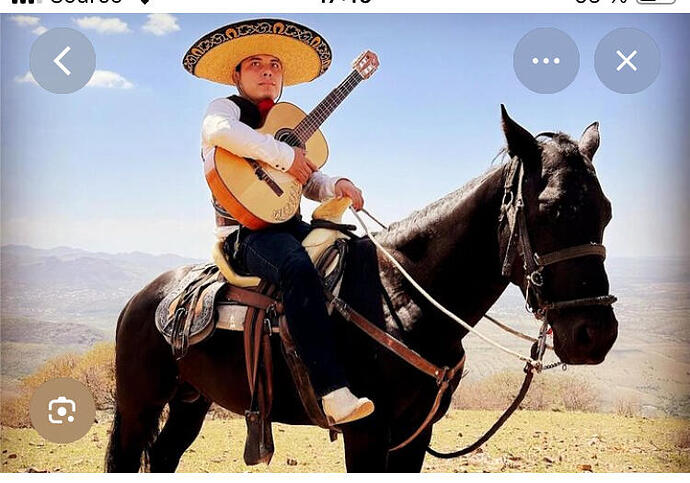The width and height of the screenshot is (690, 483).
Task: Go back with the arrow button
Action: 62,61
